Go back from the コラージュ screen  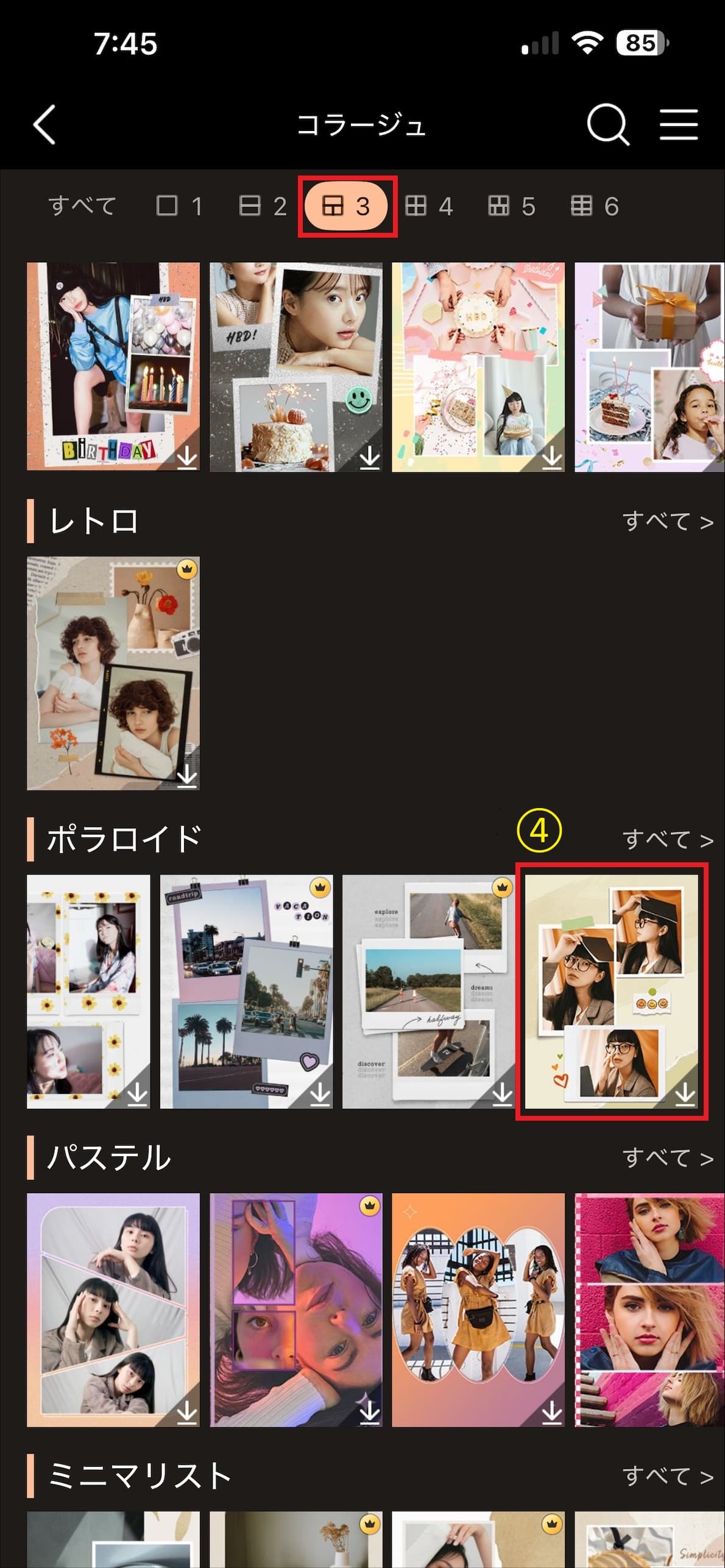pyautogui.click(x=44, y=124)
